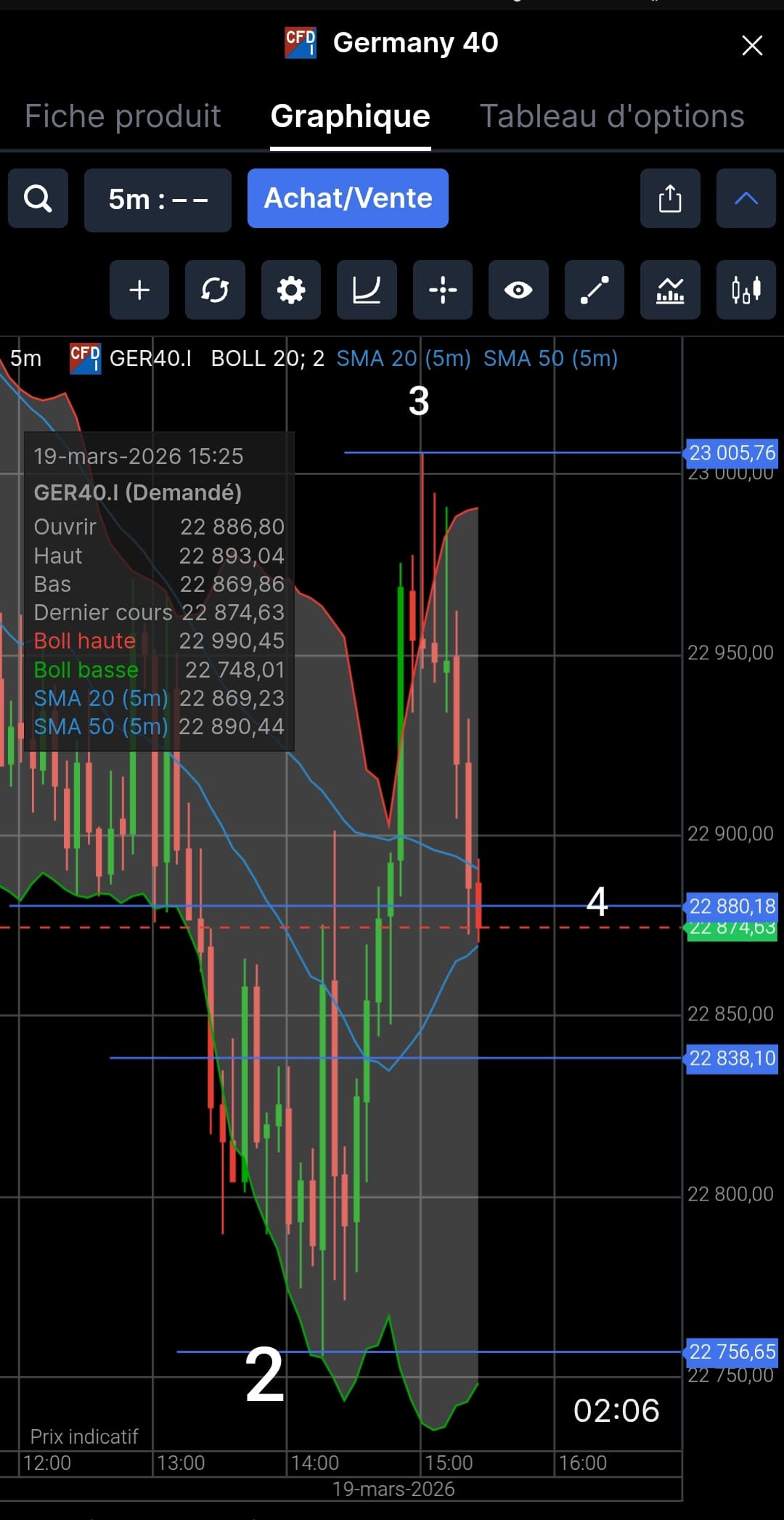Switch to the Fiche produit tab

tap(123, 116)
